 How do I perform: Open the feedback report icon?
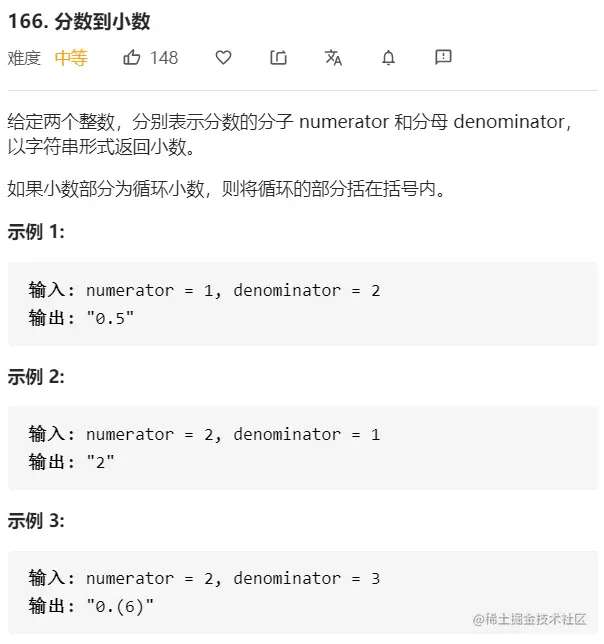click(443, 57)
